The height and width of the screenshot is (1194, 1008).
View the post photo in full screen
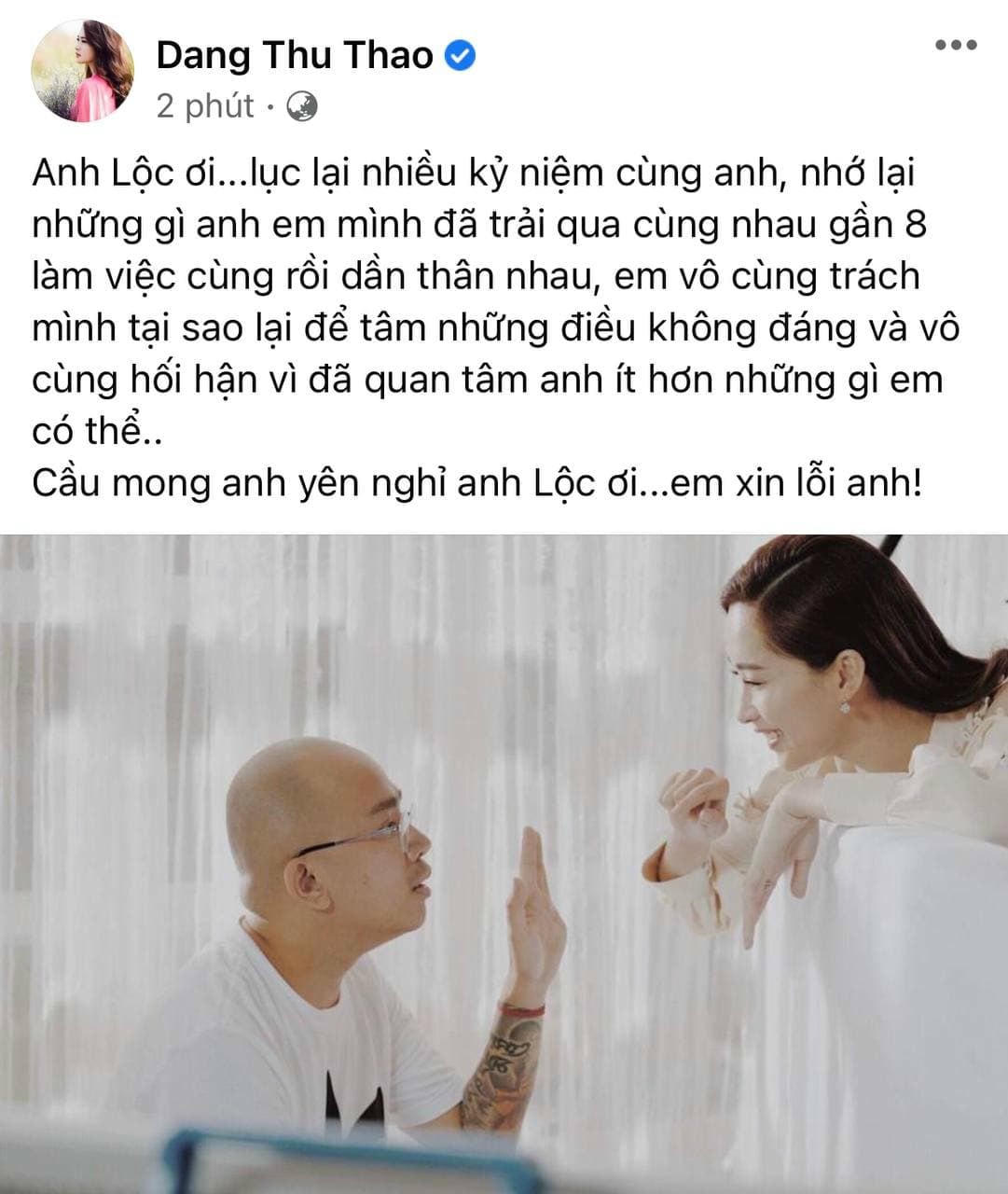504,863
